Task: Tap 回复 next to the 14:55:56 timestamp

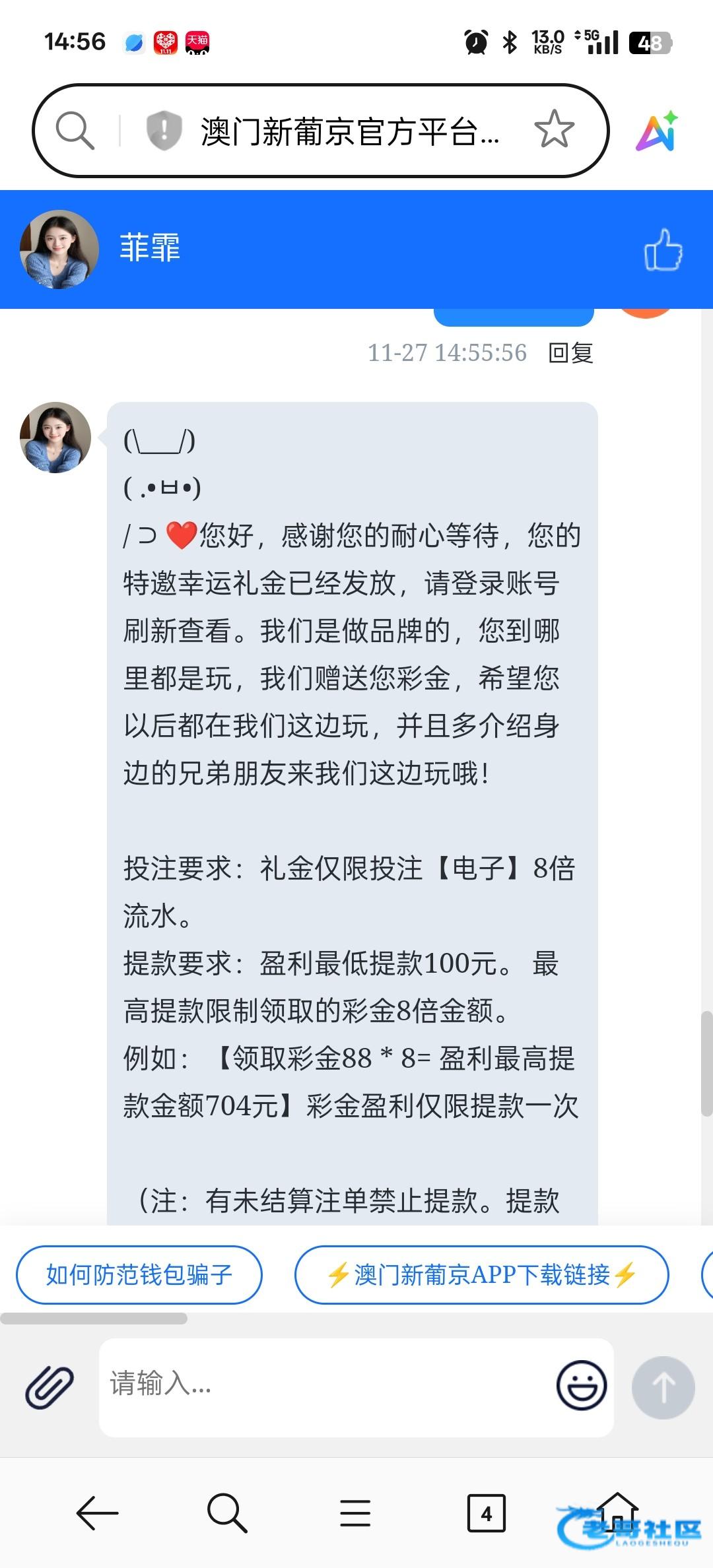Action: tap(571, 353)
